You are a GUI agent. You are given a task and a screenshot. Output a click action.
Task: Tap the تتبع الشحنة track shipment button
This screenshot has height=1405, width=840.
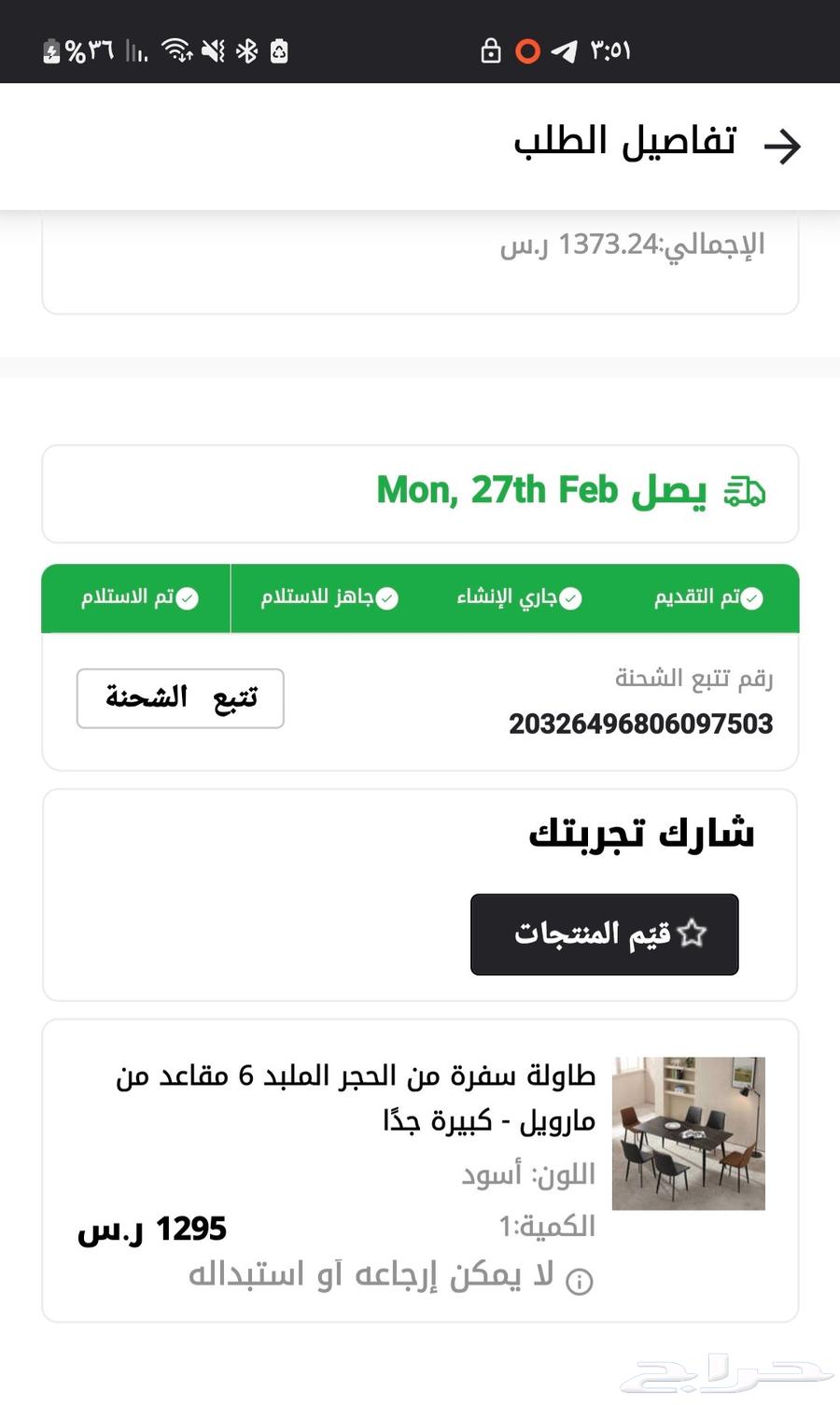[x=180, y=698]
